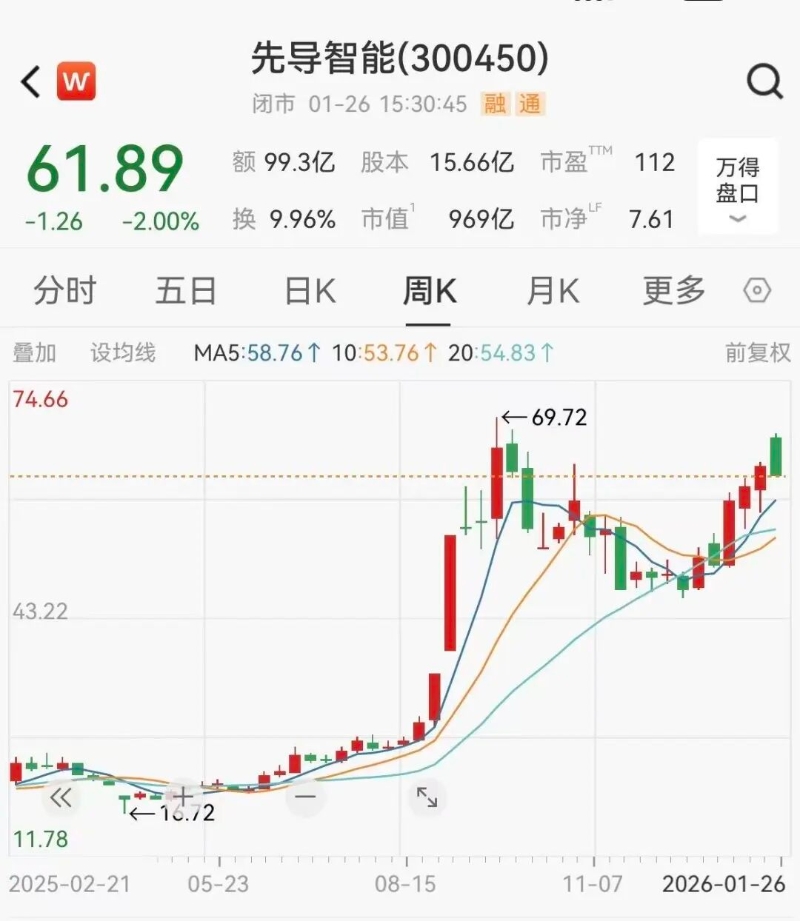Switch to the 分时 intraday tab

(64, 290)
